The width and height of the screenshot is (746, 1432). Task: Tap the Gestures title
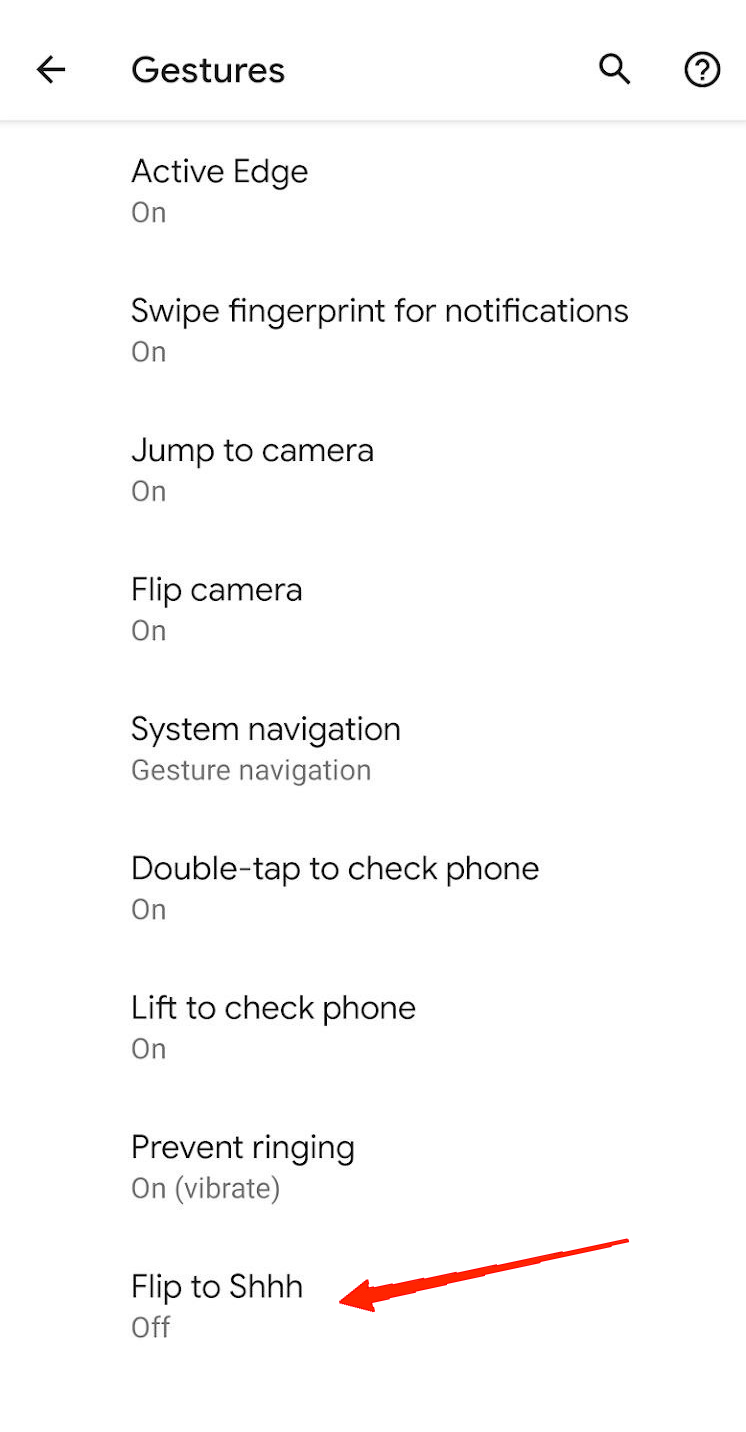point(208,69)
